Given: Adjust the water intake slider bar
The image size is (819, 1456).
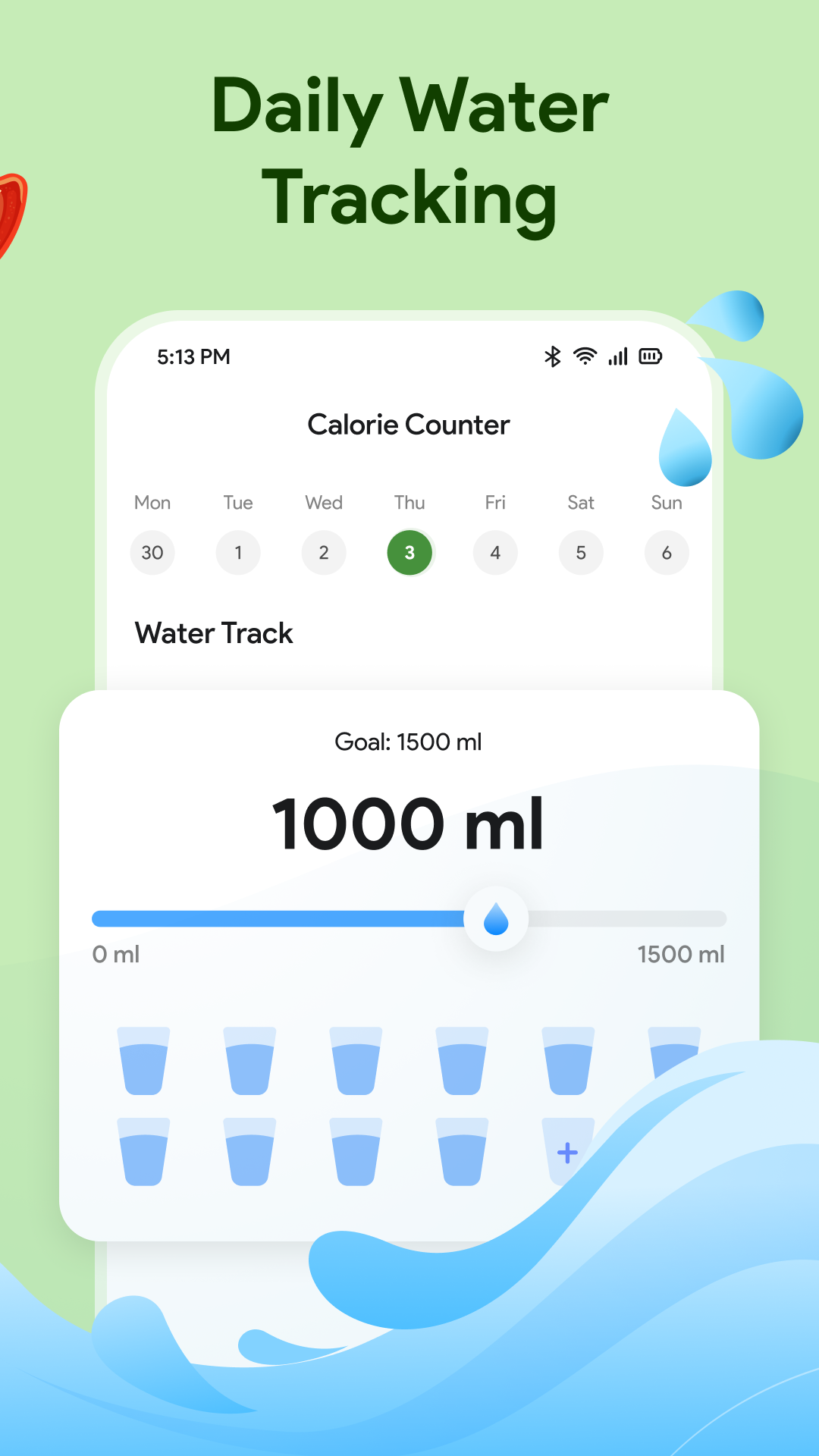Looking at the screenshot, I should point(303,918).
